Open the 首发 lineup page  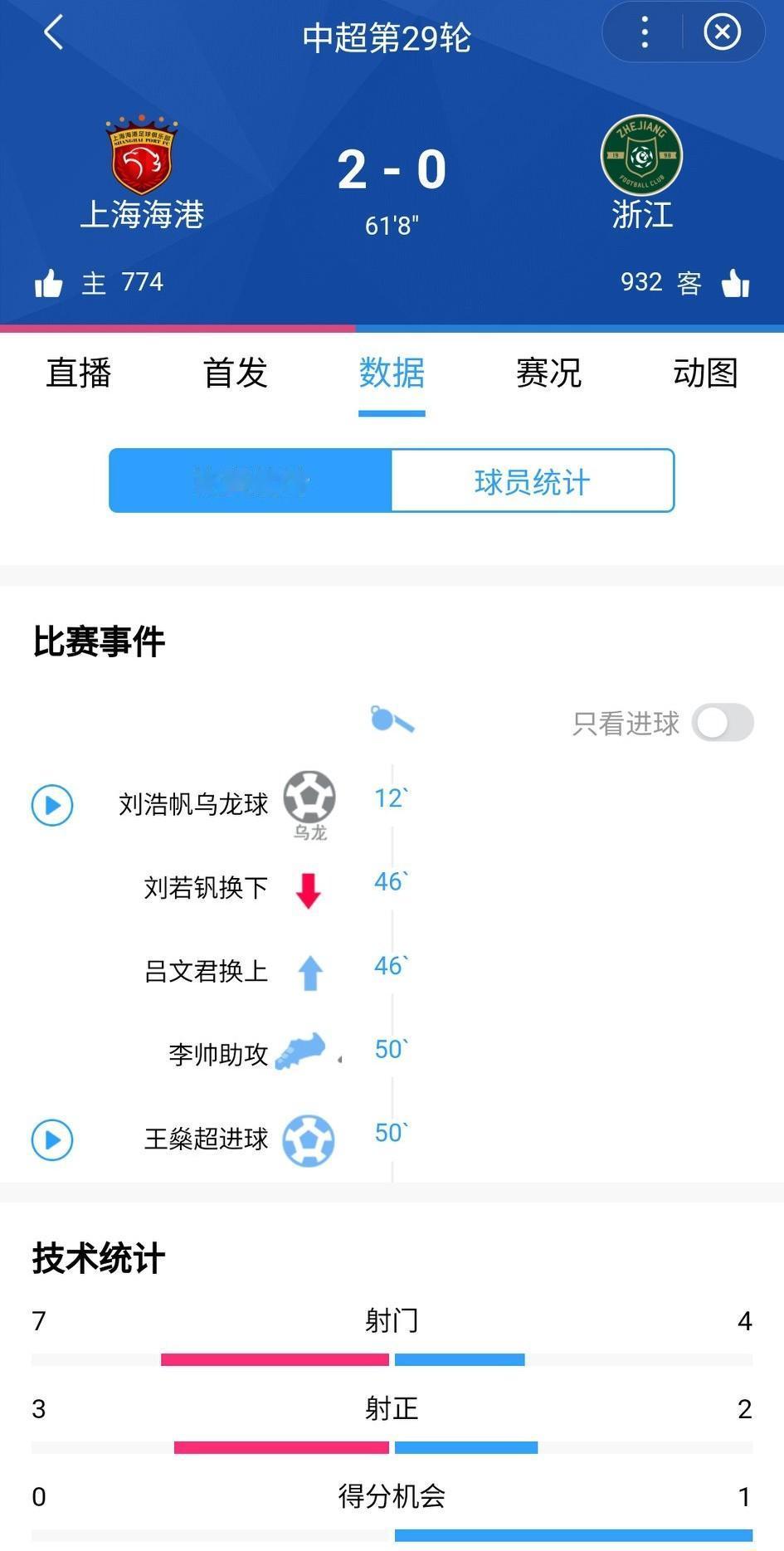point(235,374)
